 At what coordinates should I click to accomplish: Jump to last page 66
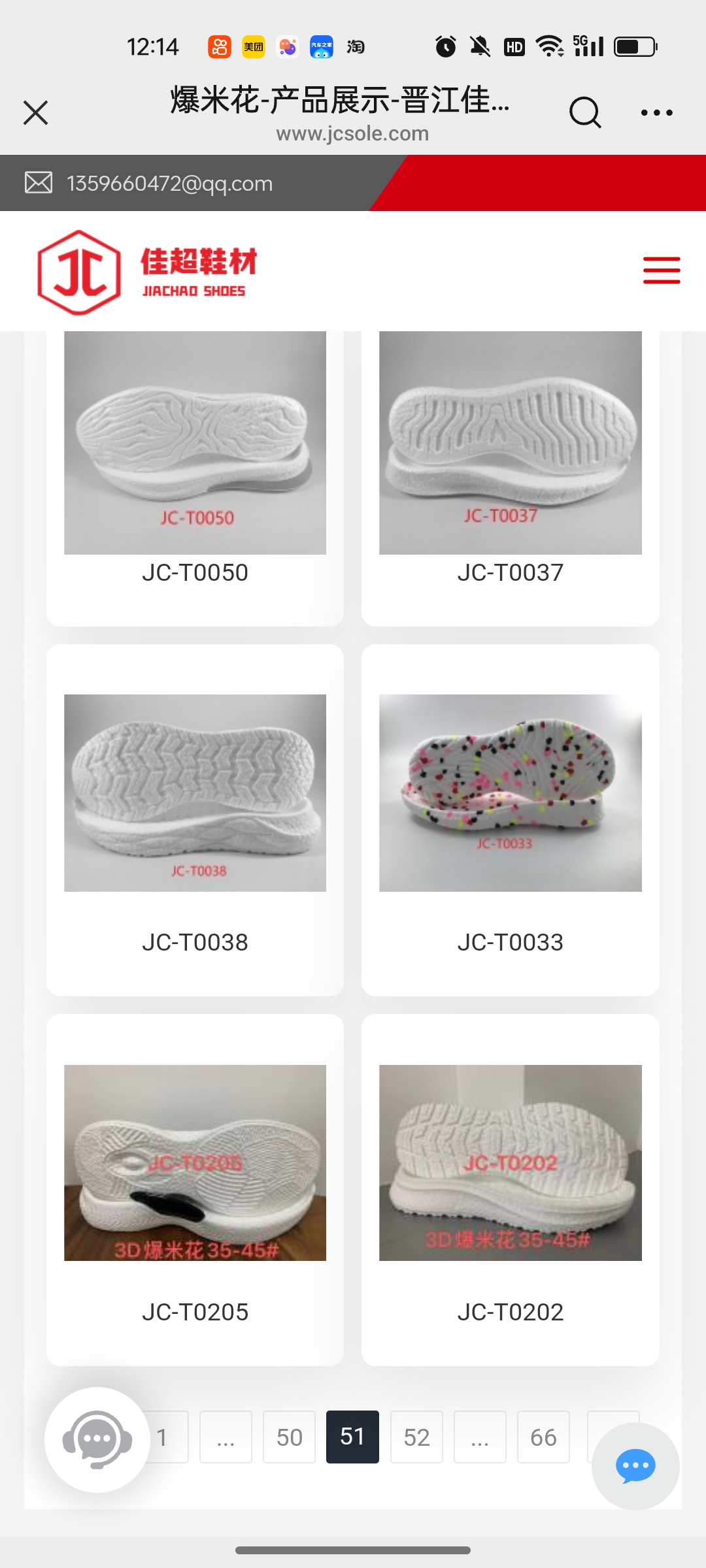click(543, 1437)
